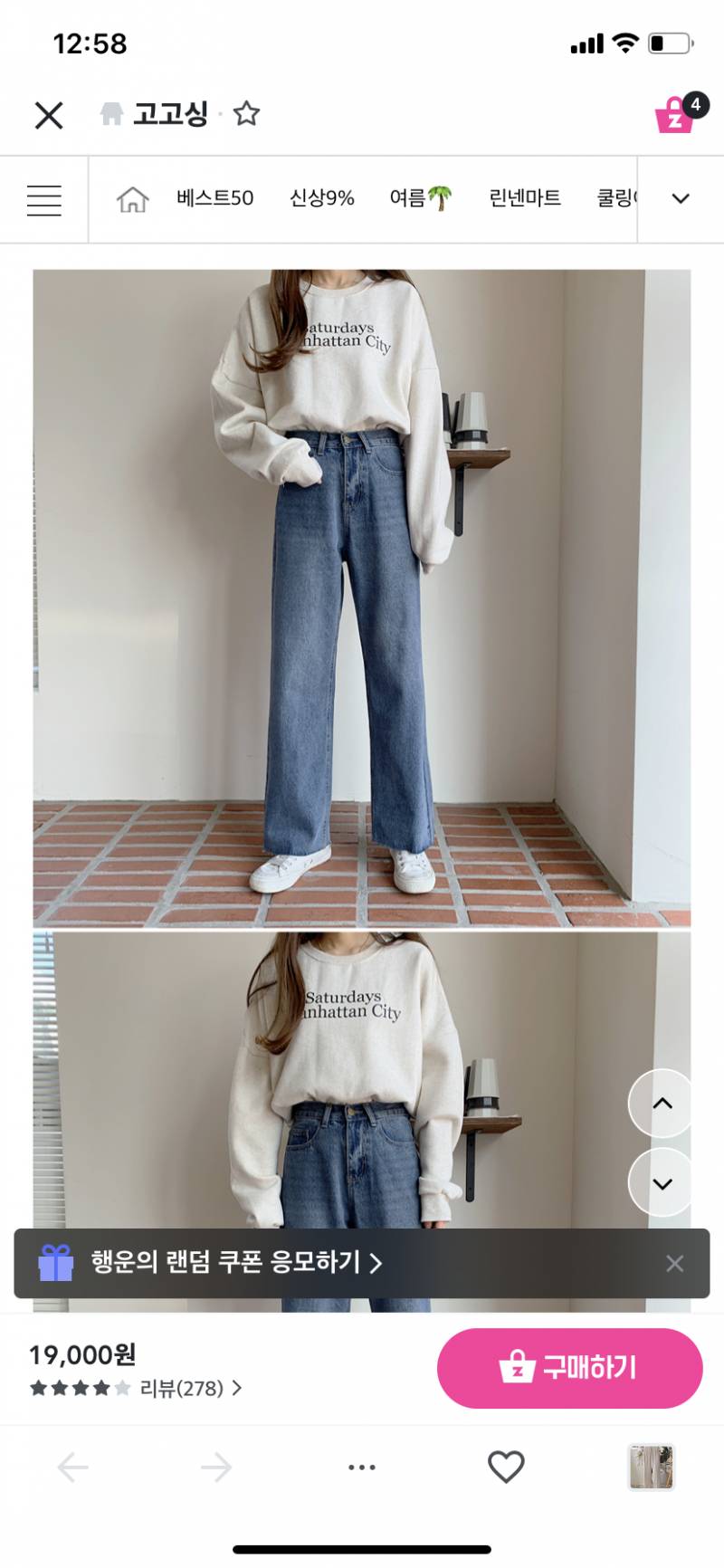Open 행운의 랜덤 쿠폰 응모하기 banner
724x1568 pixels.
[x=235, y=1262]
